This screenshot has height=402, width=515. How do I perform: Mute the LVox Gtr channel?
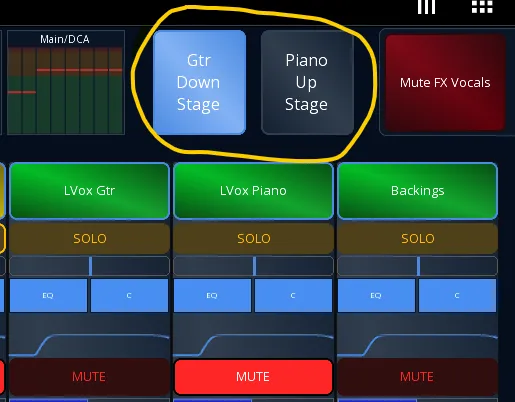coord(89,377)
